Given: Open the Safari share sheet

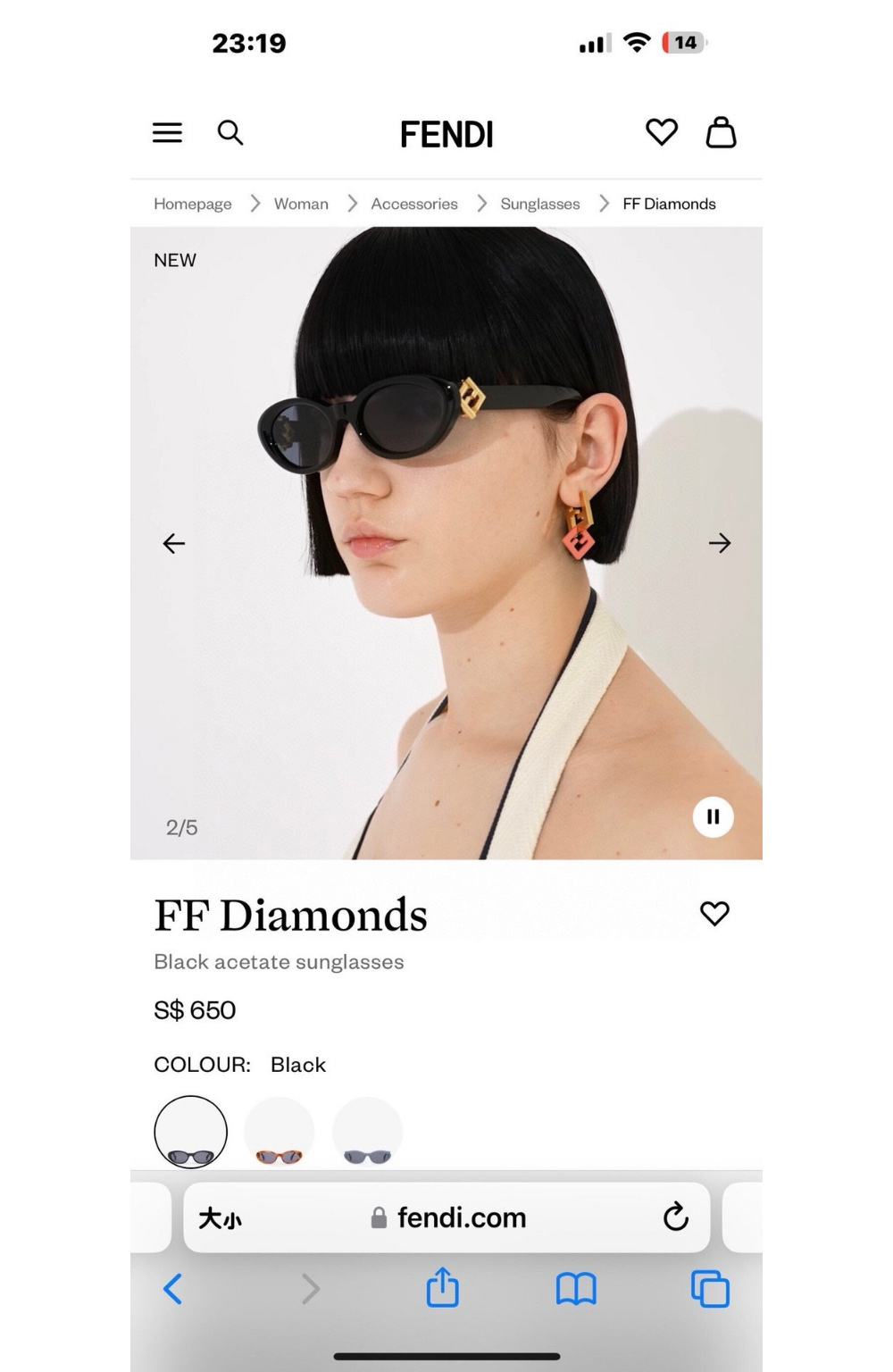Looking at the screenshot, I should point(442,1288).
